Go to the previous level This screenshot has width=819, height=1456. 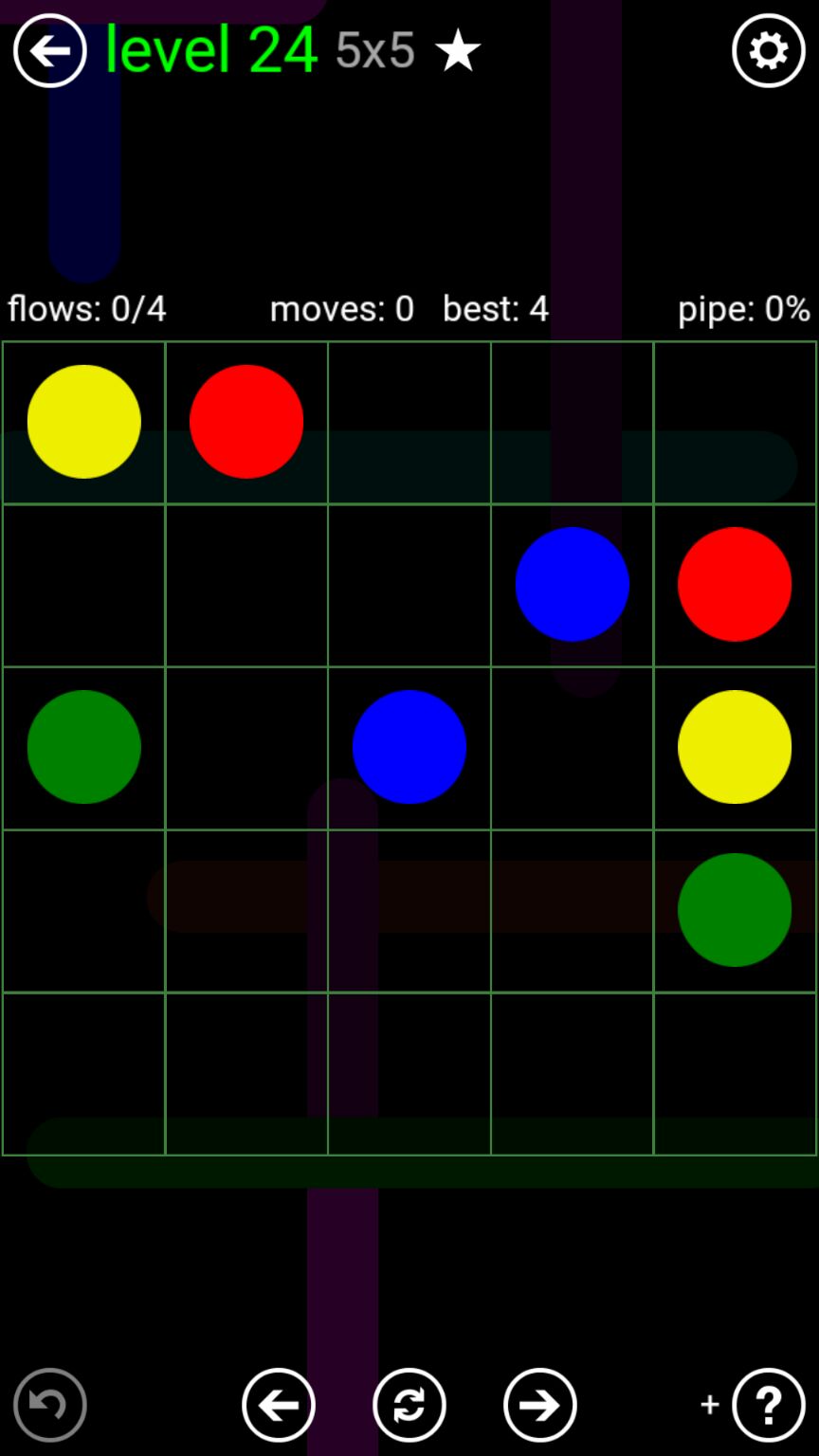pyautogui.click(x=278, y=1405)
